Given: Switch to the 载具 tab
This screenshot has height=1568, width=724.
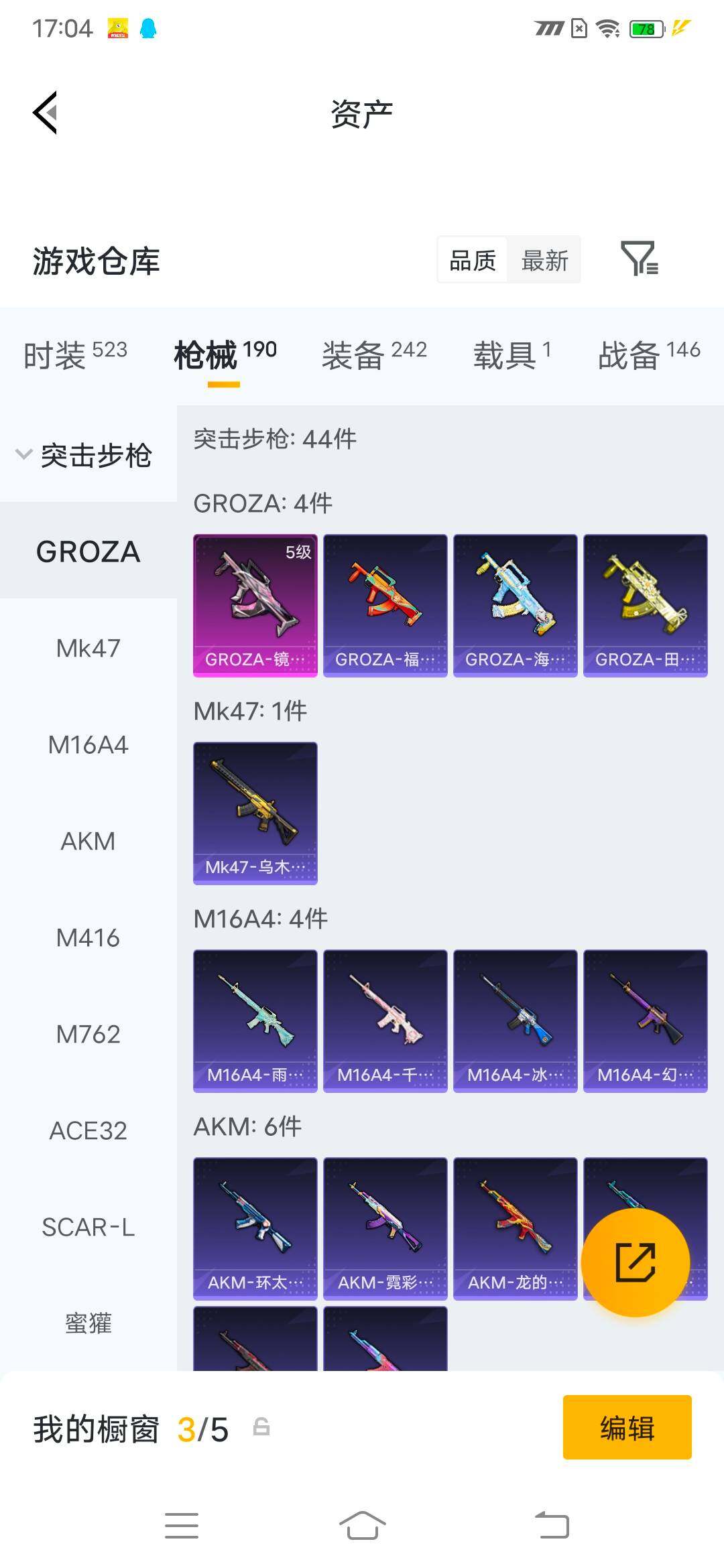Looking at the screenshot, I should pos(512,354).
